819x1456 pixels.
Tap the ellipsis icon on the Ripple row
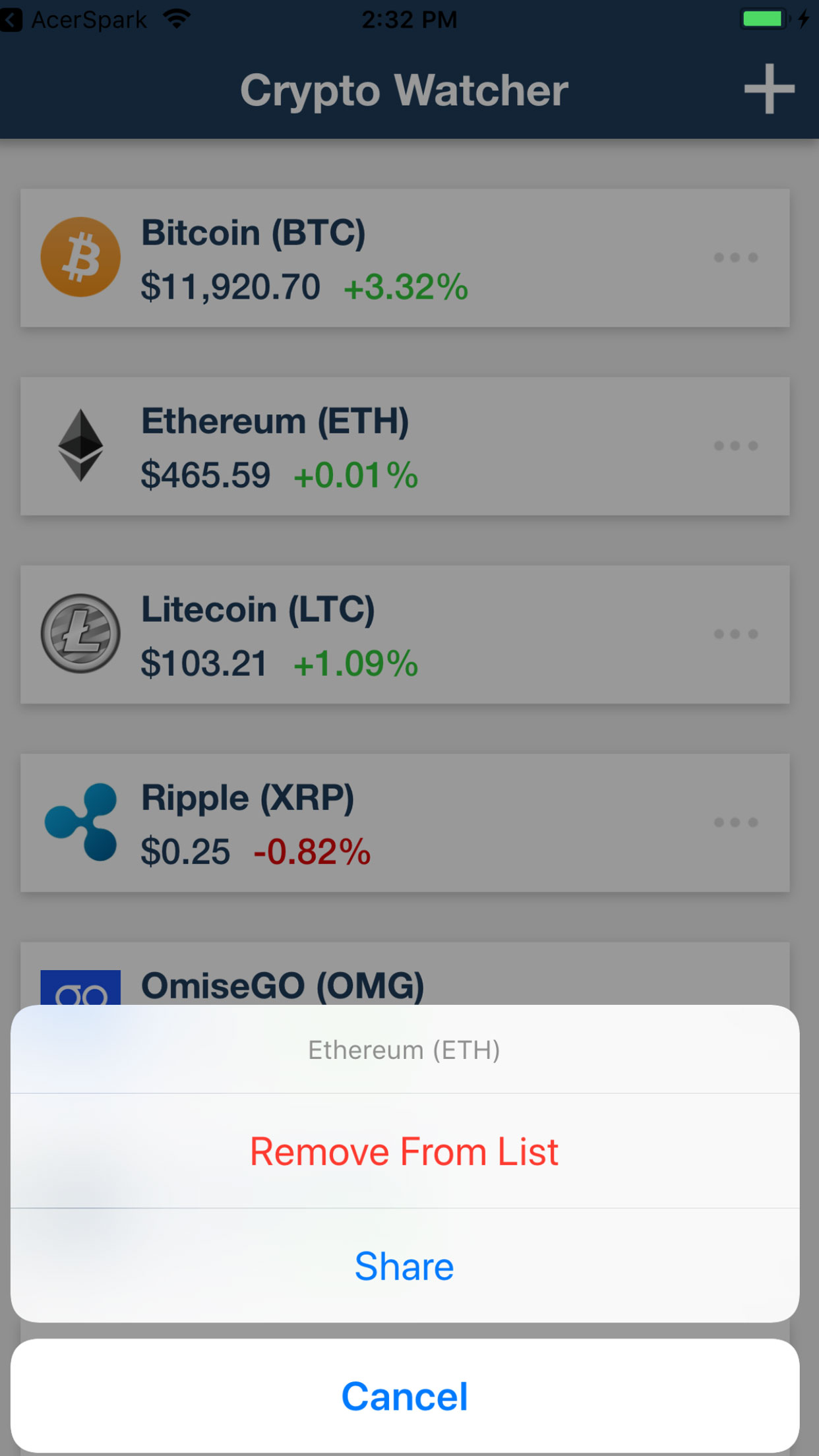[x=735, y=822]
